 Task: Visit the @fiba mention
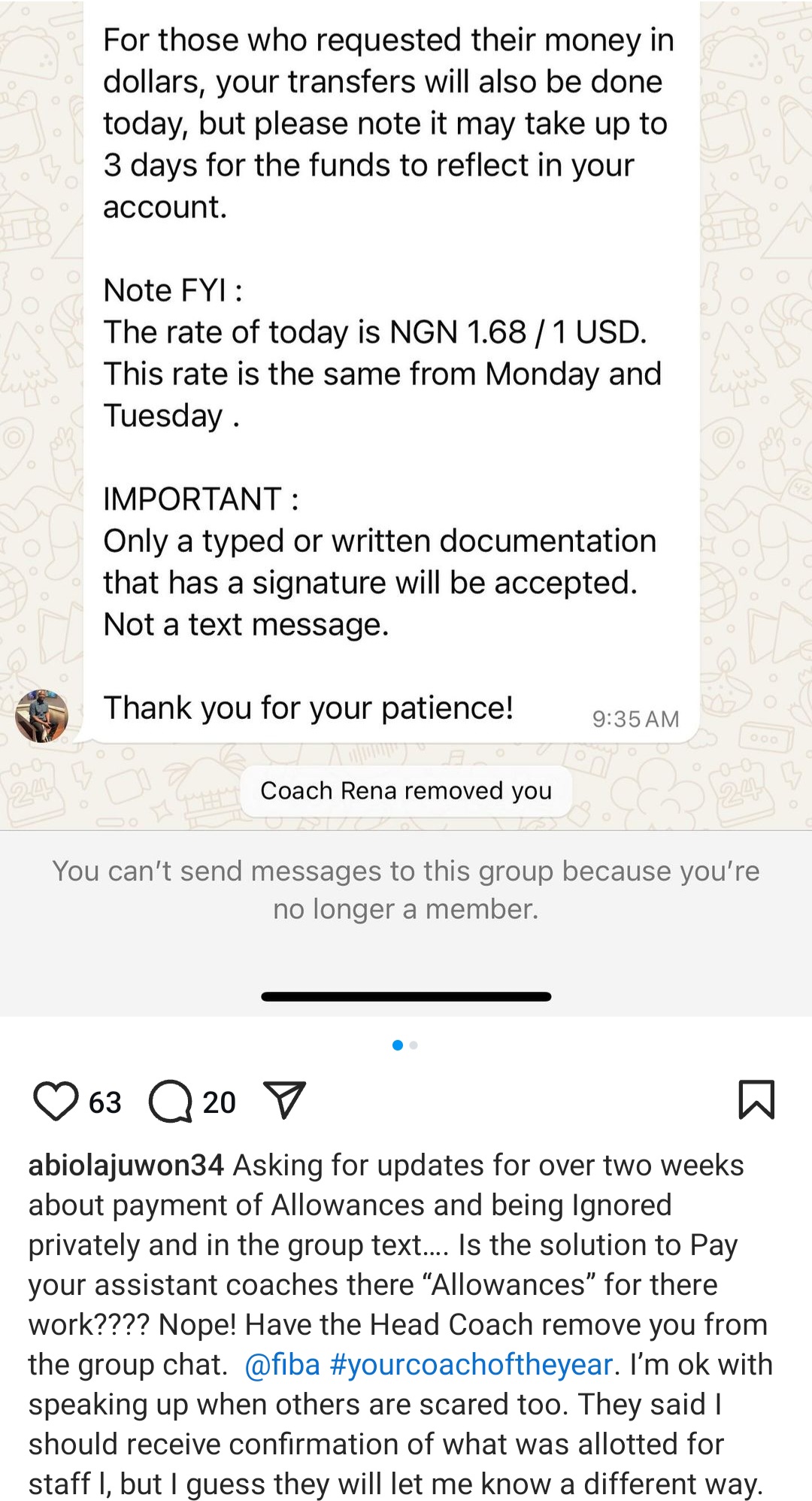(x=282, y=1364)
